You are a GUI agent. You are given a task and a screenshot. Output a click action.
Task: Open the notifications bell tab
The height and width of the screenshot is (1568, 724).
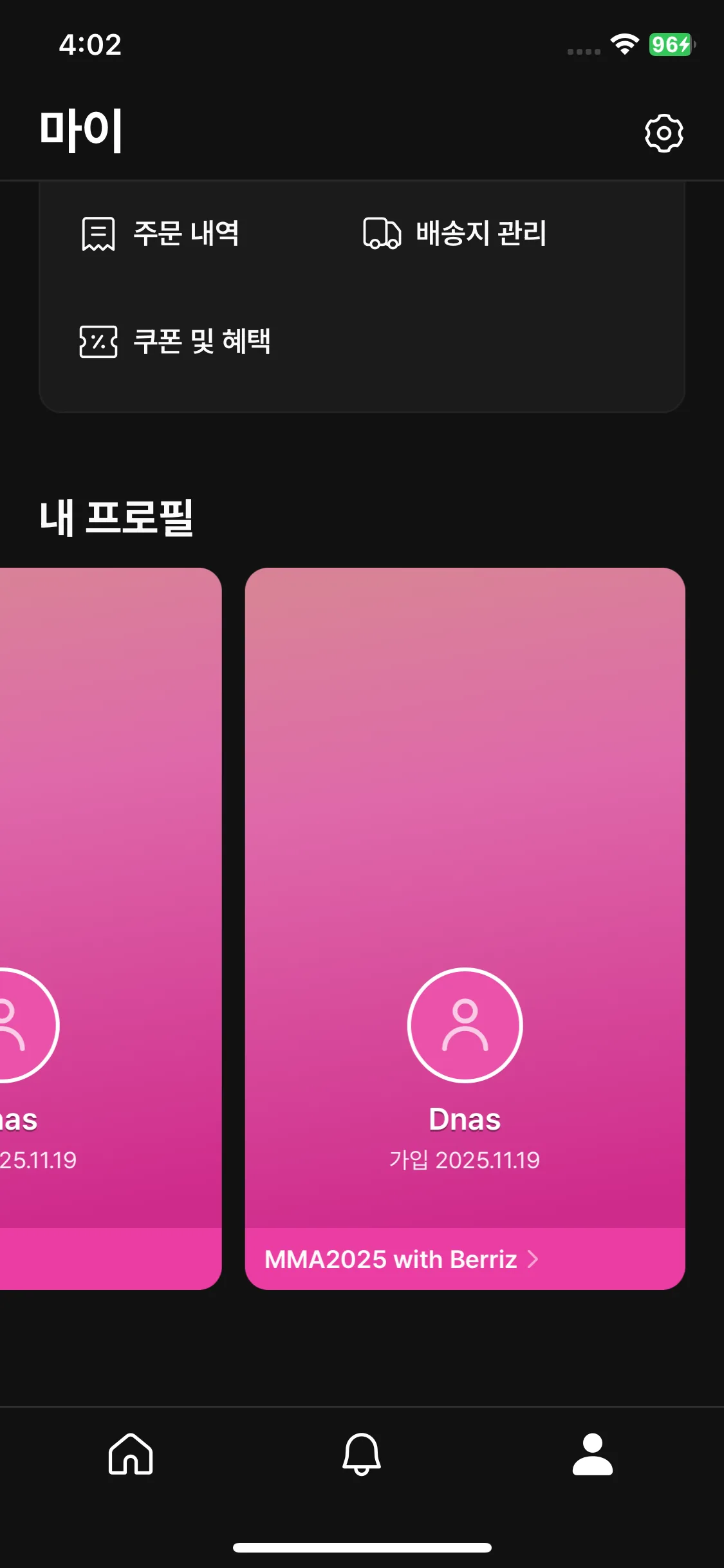tap(362, 1454)
